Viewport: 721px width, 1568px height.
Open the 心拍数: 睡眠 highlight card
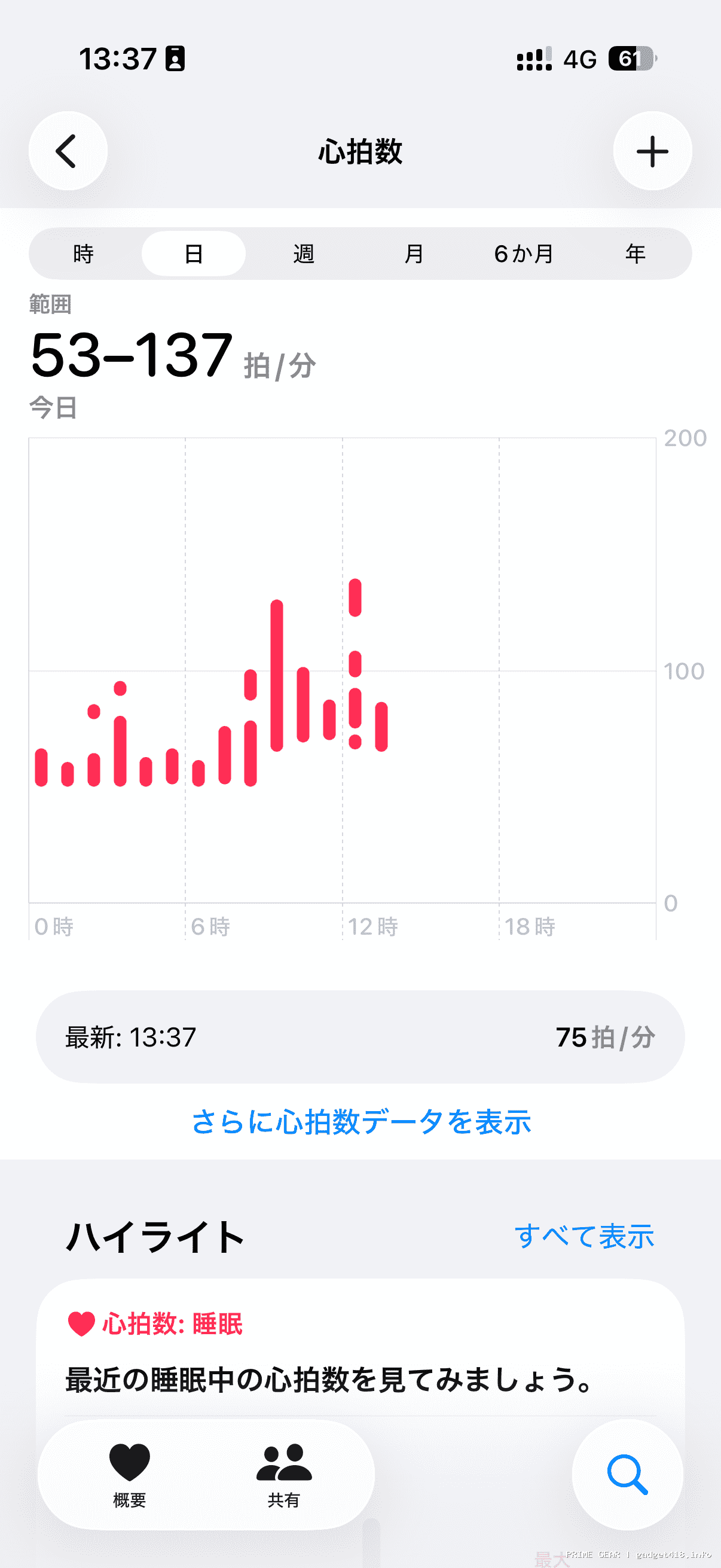(360, 1352)
